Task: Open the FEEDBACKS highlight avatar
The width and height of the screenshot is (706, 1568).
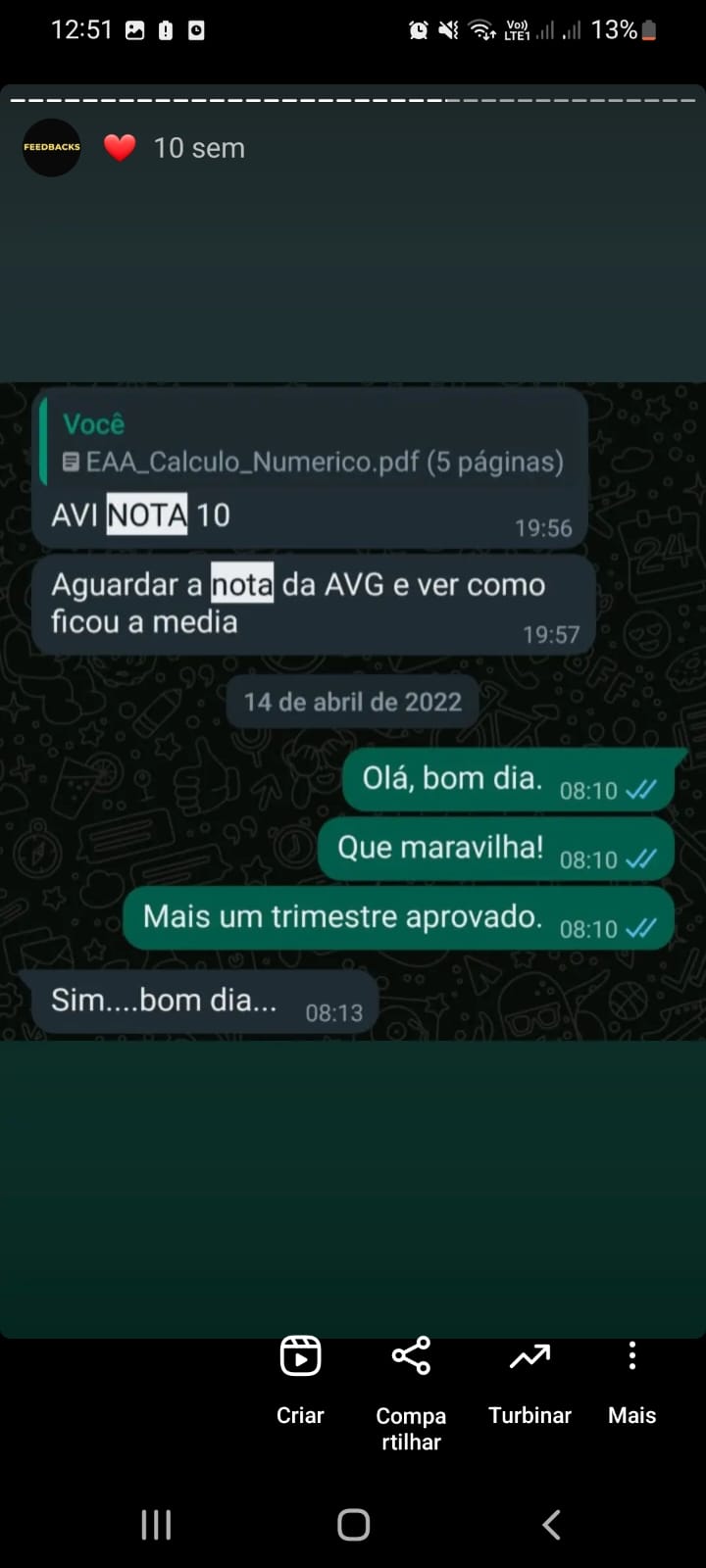Action: pos(52,147)
